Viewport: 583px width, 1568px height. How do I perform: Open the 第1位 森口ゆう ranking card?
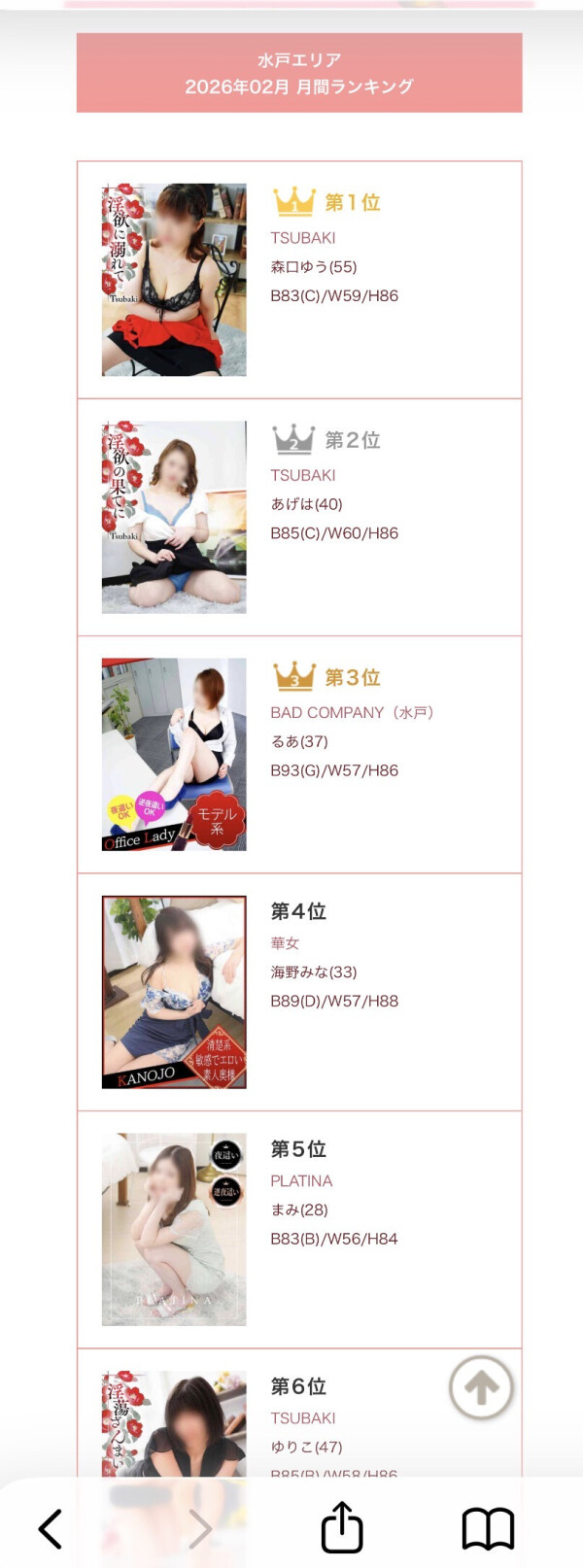[299, 280]
